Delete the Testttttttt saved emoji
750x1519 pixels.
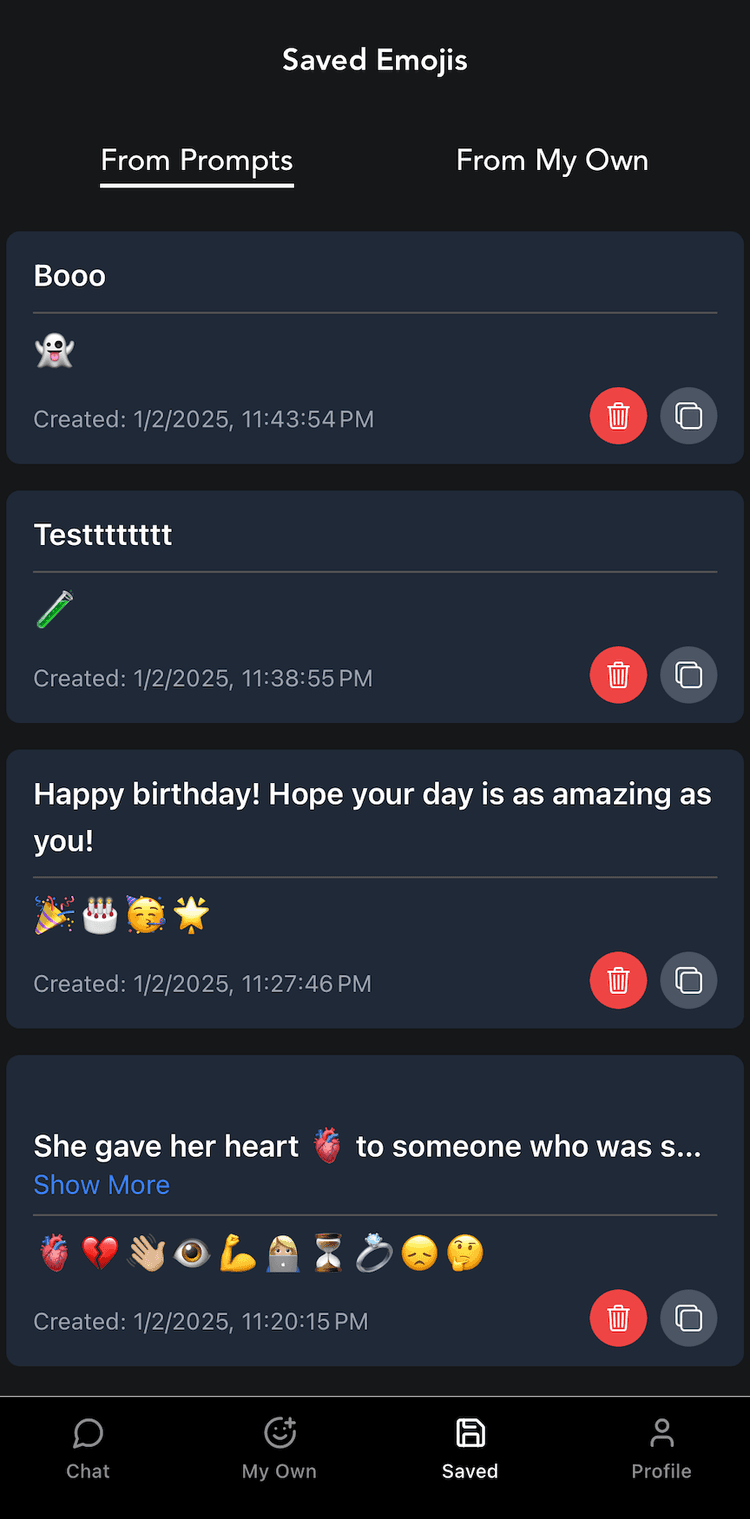point(618,675)
